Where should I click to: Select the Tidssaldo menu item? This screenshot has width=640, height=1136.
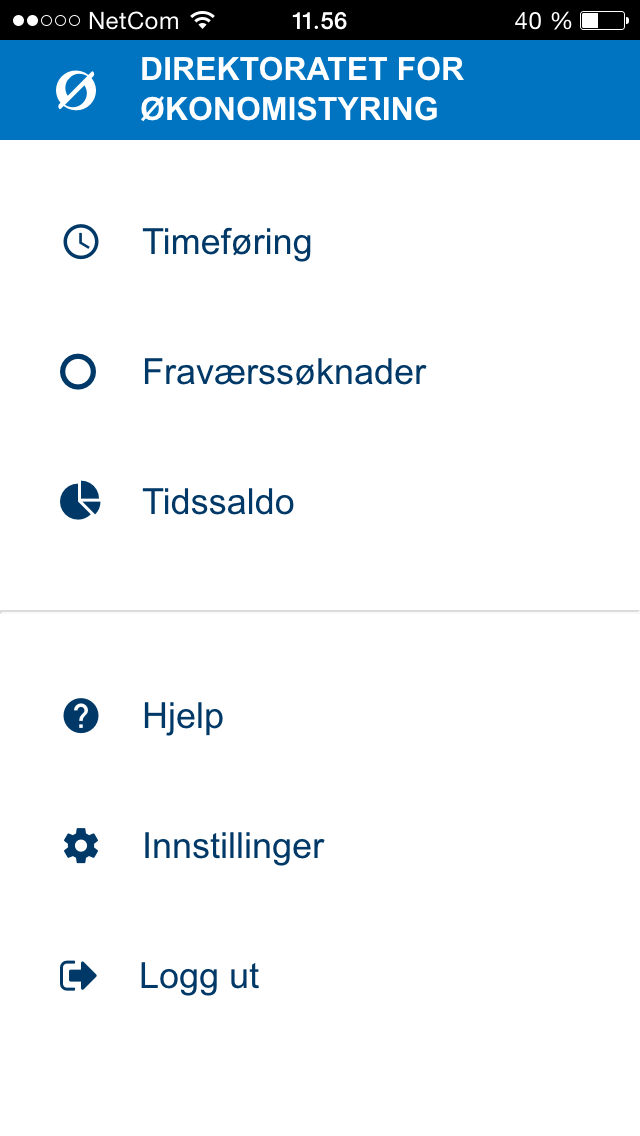[320, 501]
